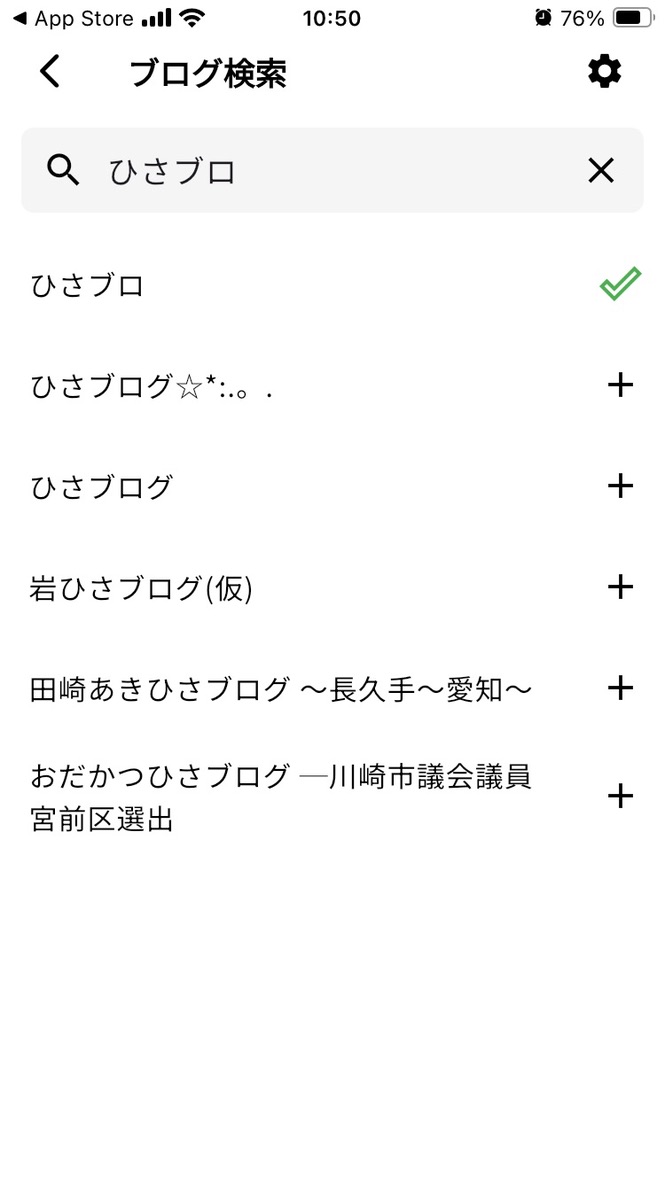665x1182 pixels.
Task: Add the plain ひさブログ blog
Action: (620, 486)
